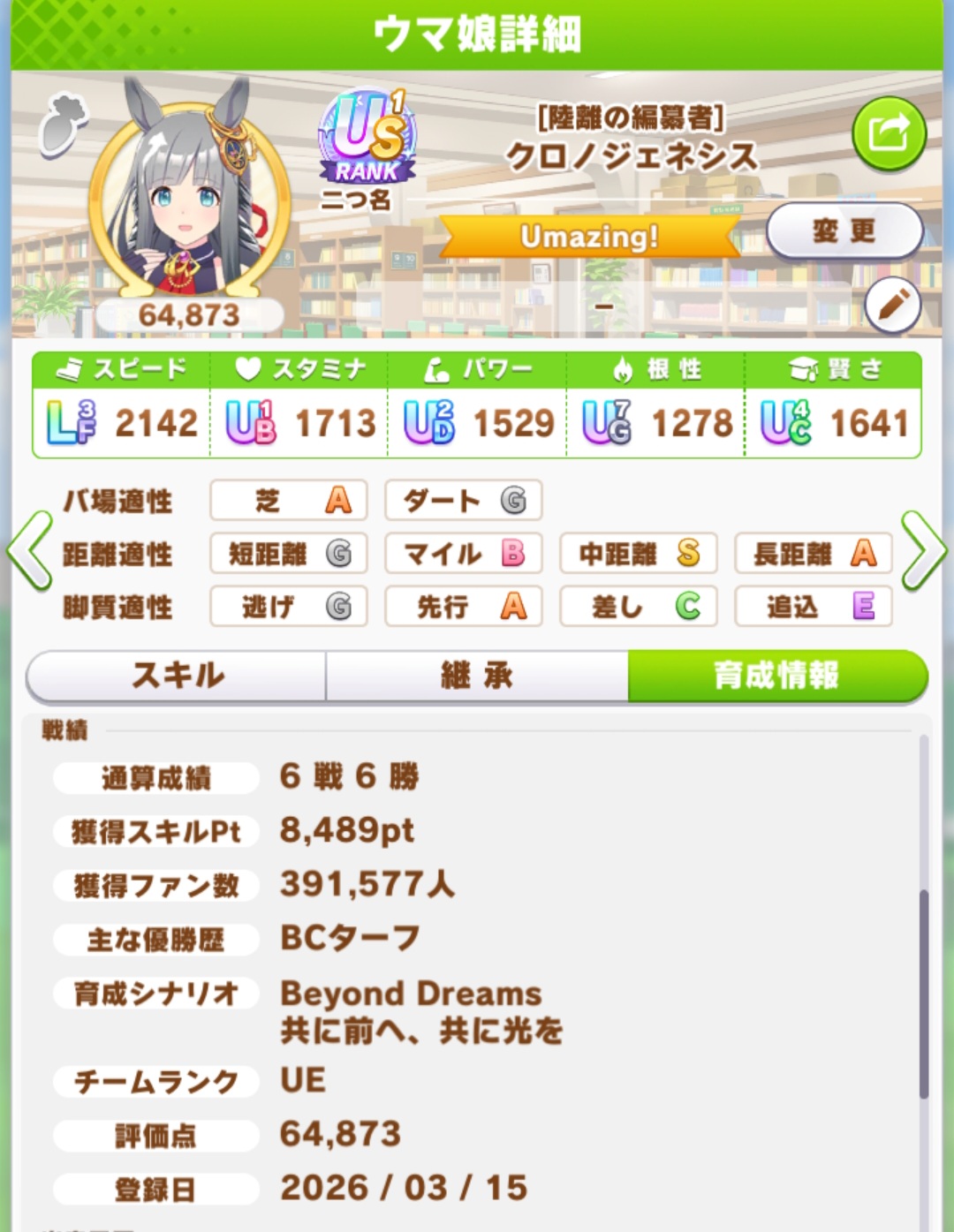Tap the 変更 button
954x1232 pixels.
click(844, 231)
